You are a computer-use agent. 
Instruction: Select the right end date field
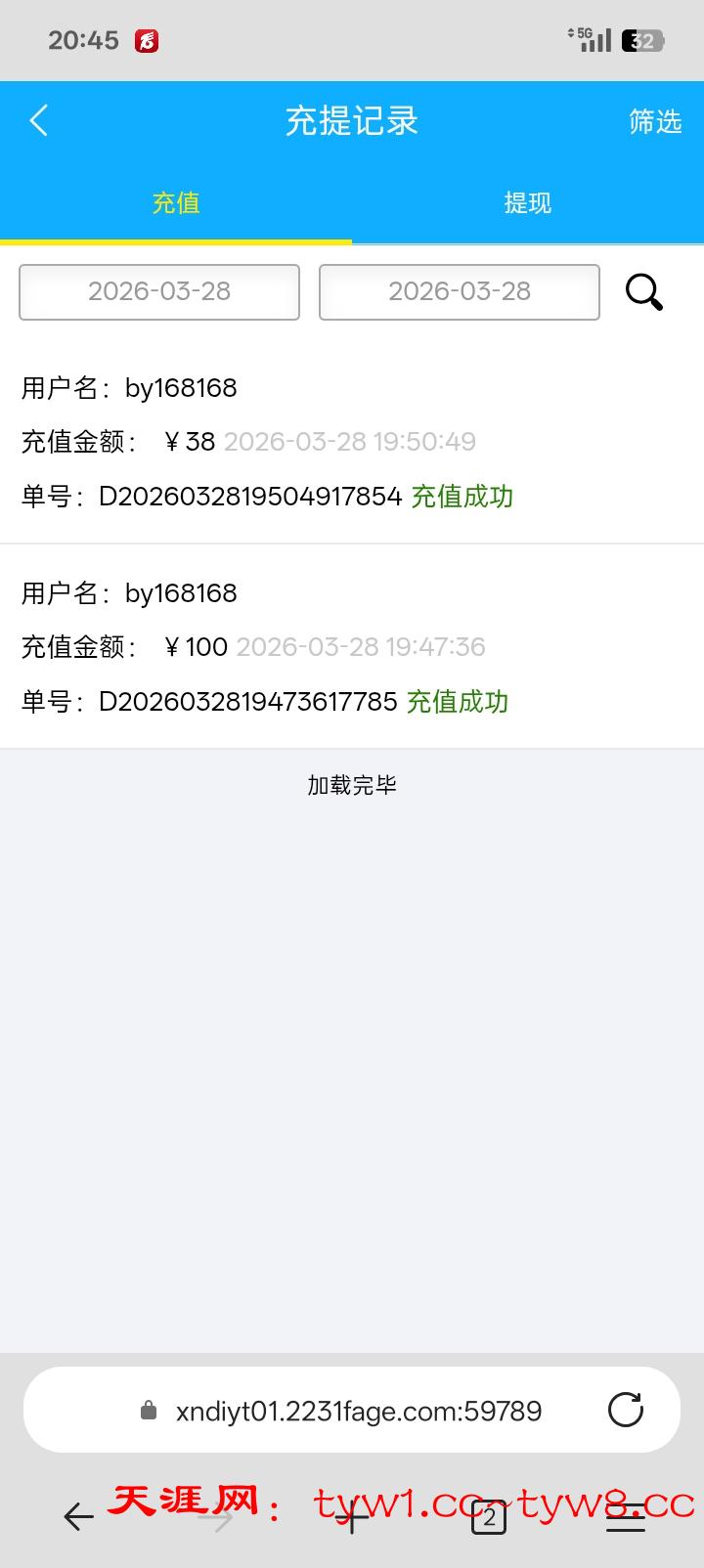[x=459, y=291]
